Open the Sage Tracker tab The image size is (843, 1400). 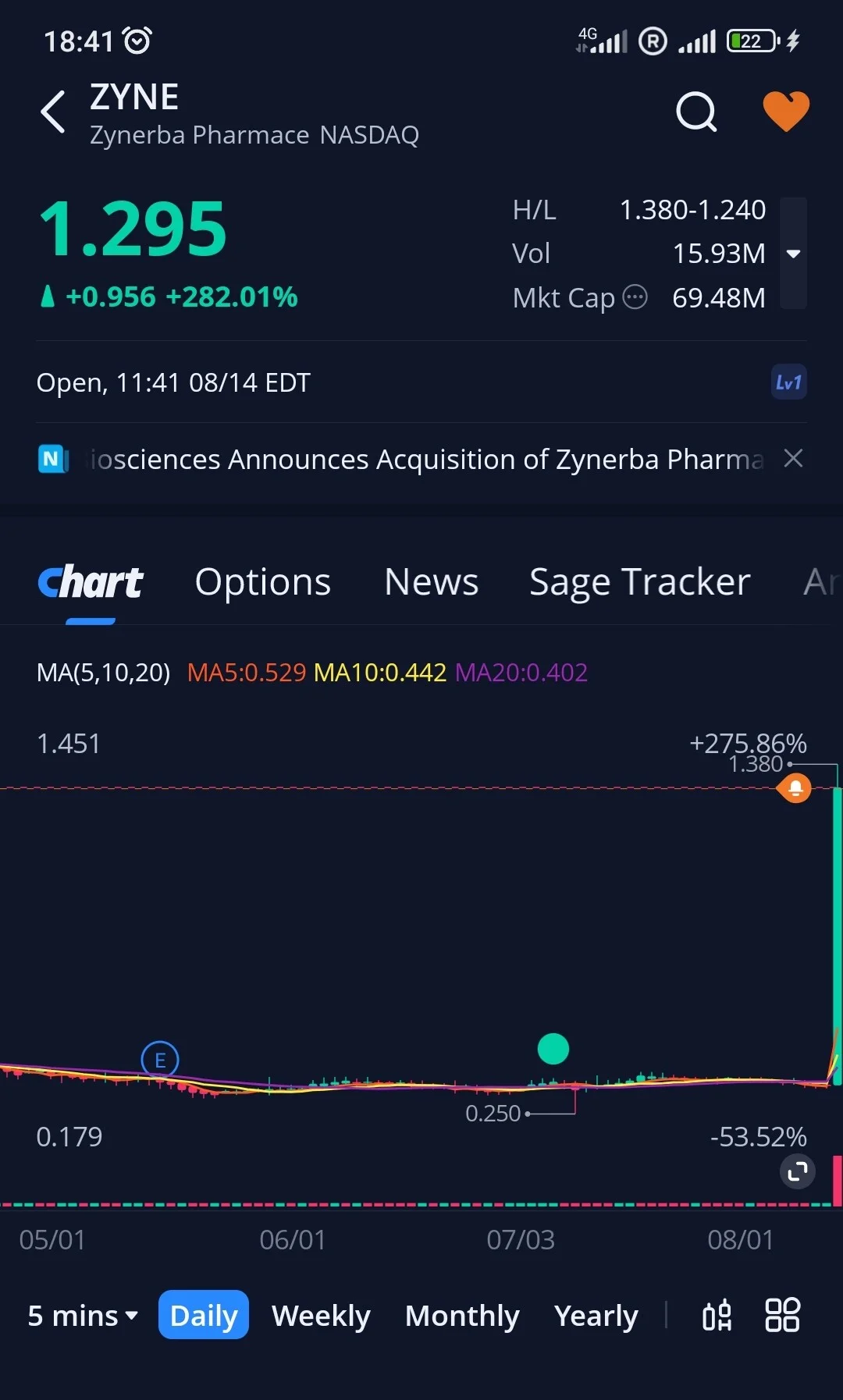coord(640,582)
